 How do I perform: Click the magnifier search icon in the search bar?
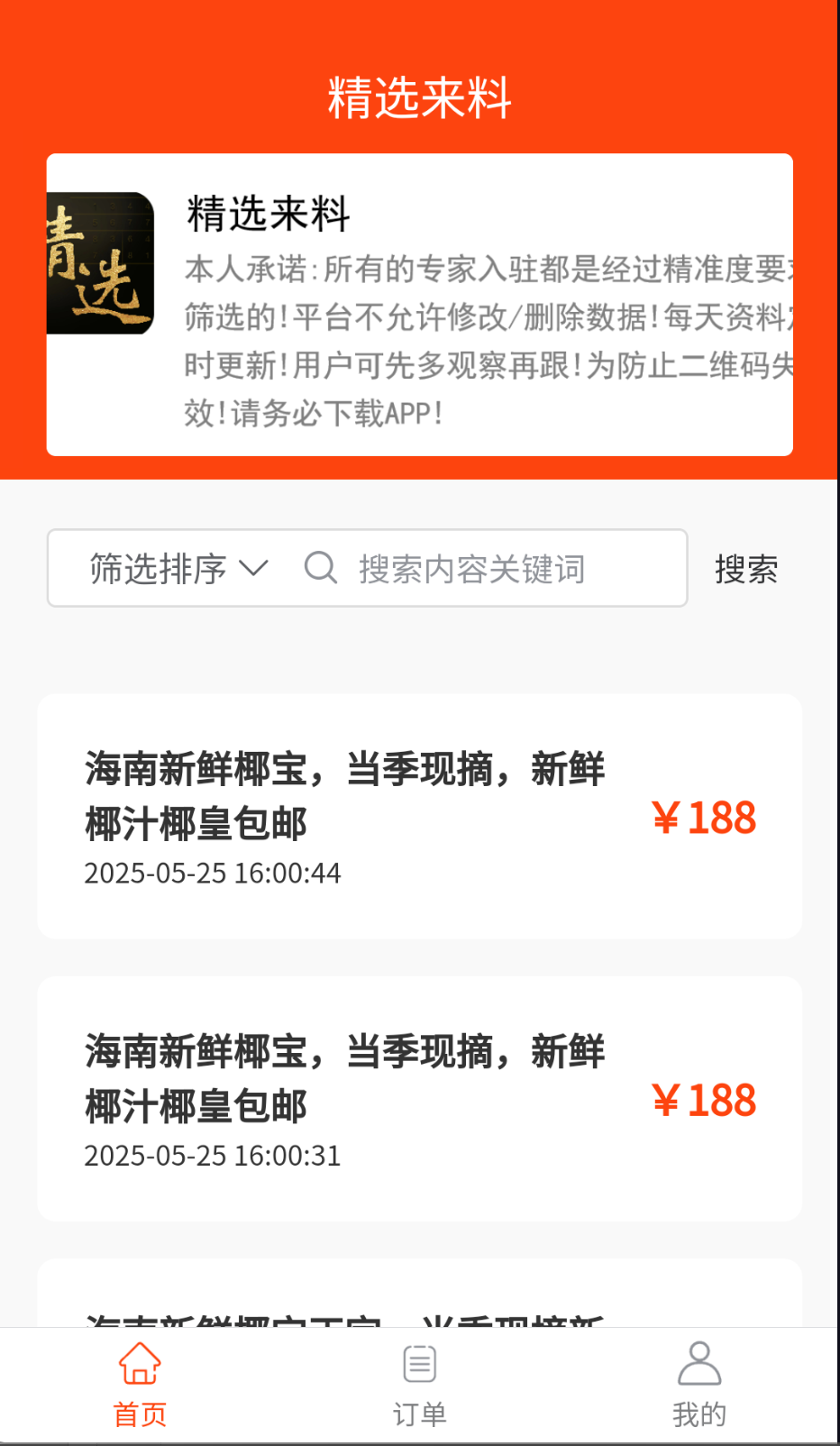click(321, 568)
